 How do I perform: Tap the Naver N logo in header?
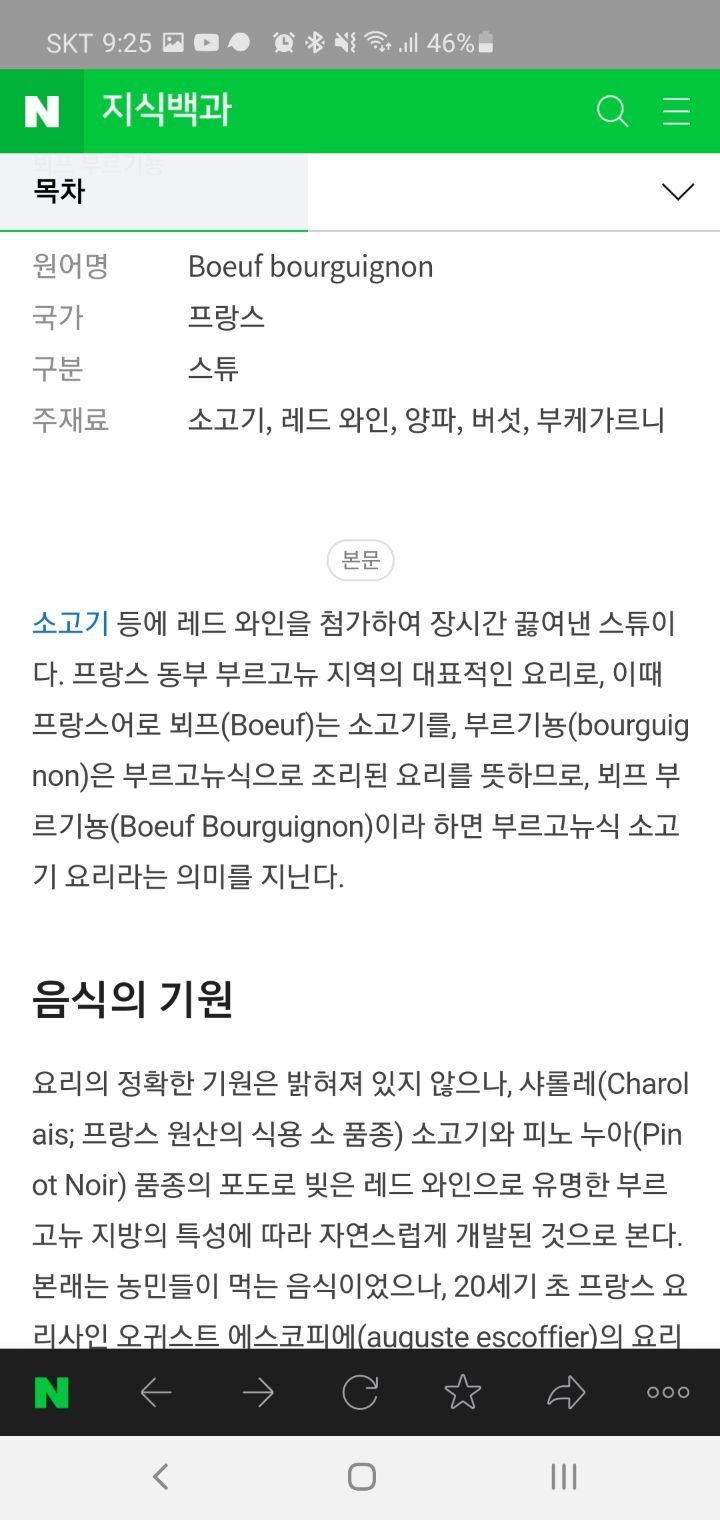[42, 111]
